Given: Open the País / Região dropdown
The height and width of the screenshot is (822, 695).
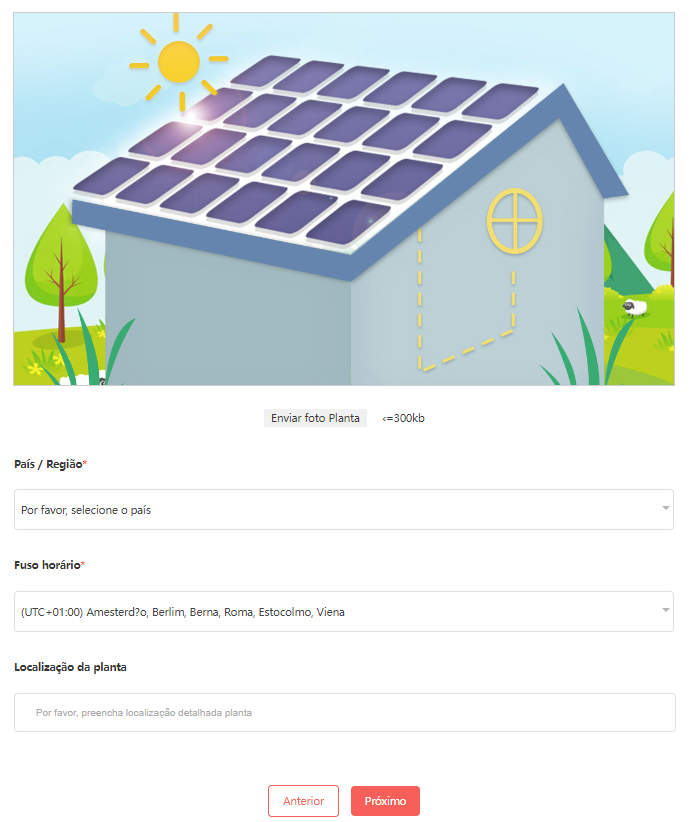Looking at the screenshot, I should 343,509.
